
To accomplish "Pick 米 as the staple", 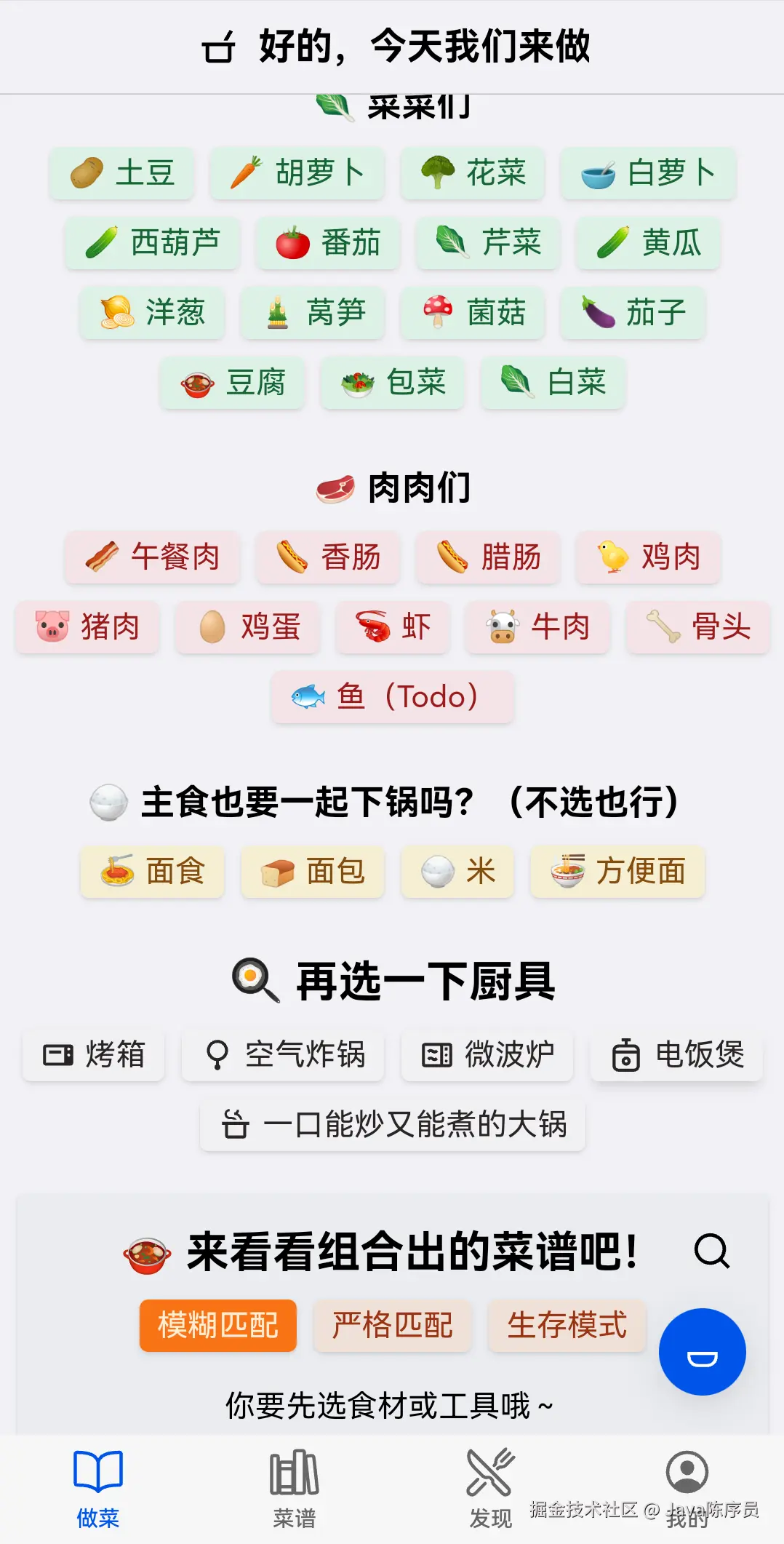I will (x=458, y=872).
